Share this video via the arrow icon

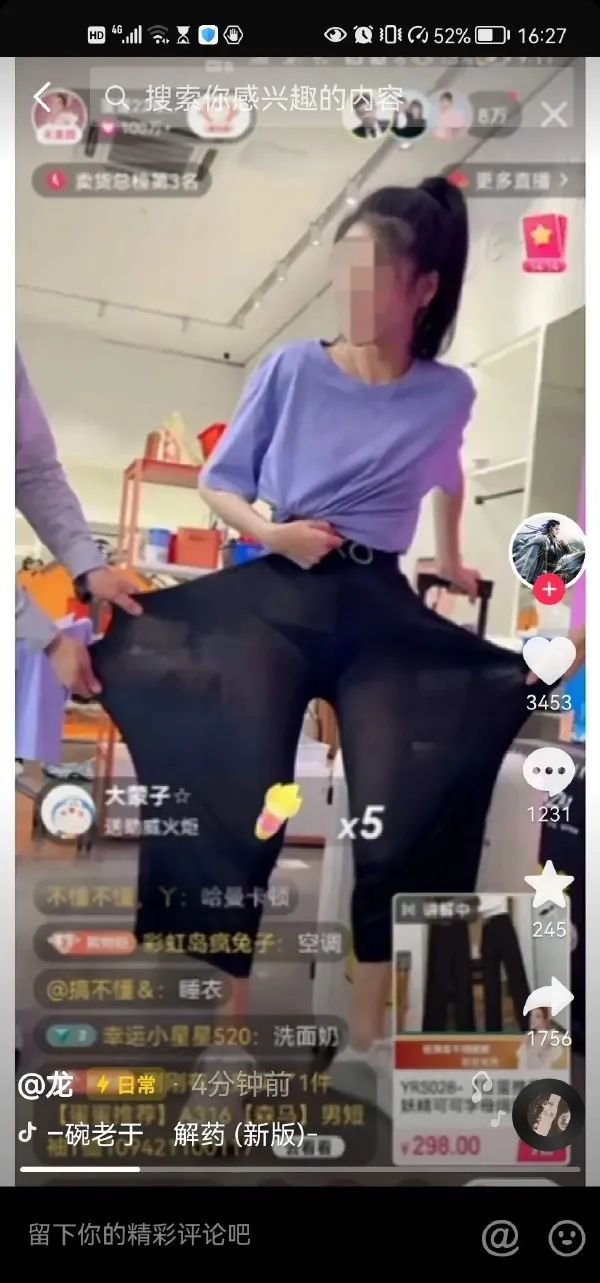[549, 998]
